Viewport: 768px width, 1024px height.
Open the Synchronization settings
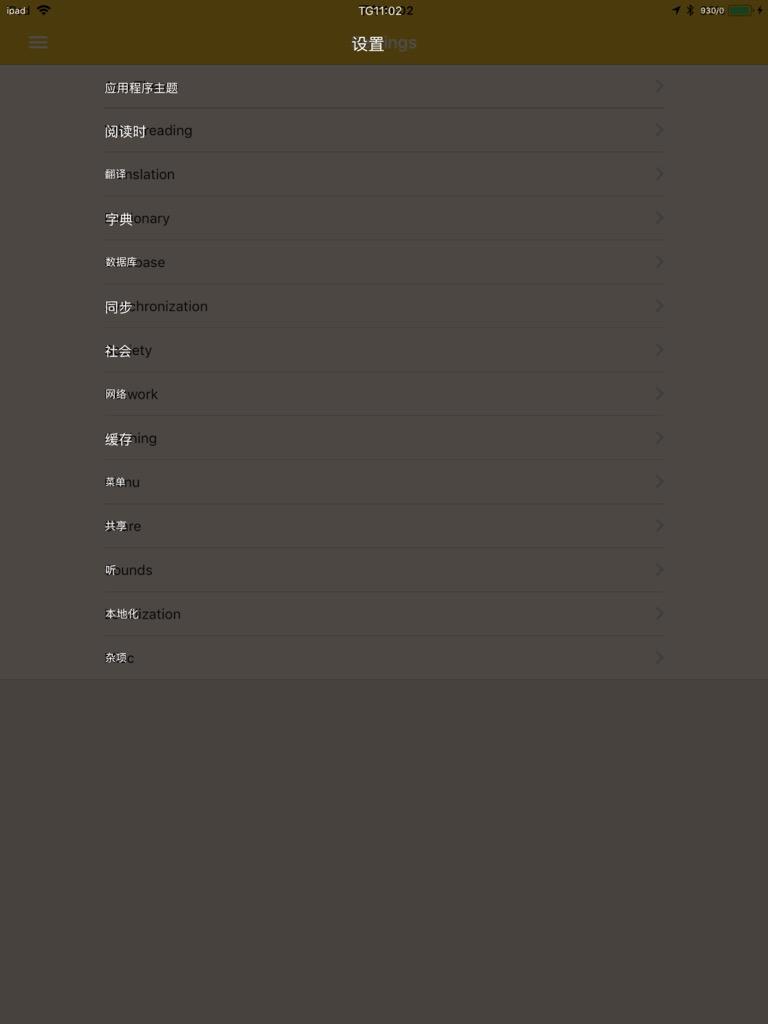point(384,306)
